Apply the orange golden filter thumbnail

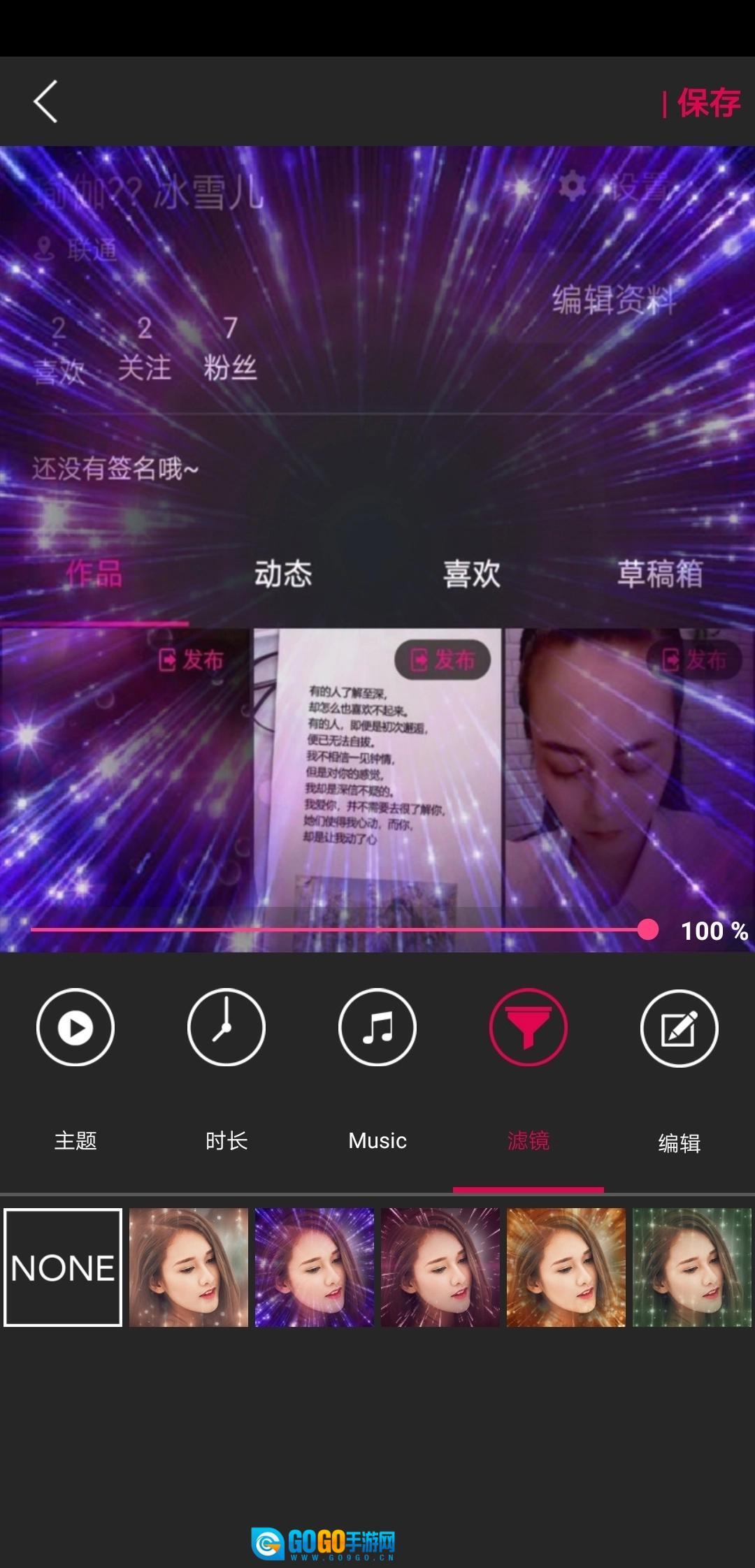click(566, 1268)
